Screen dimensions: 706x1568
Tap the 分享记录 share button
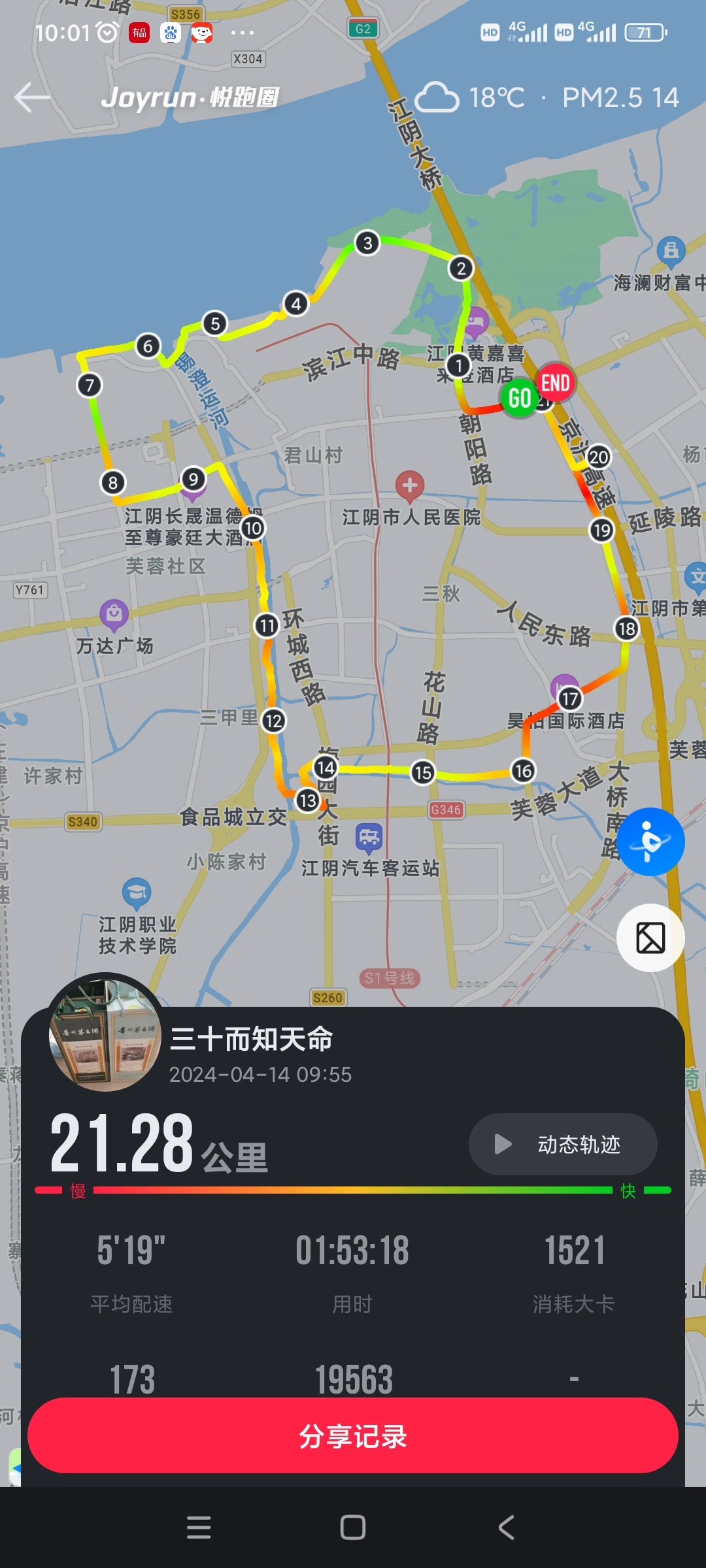[353, 1435]
